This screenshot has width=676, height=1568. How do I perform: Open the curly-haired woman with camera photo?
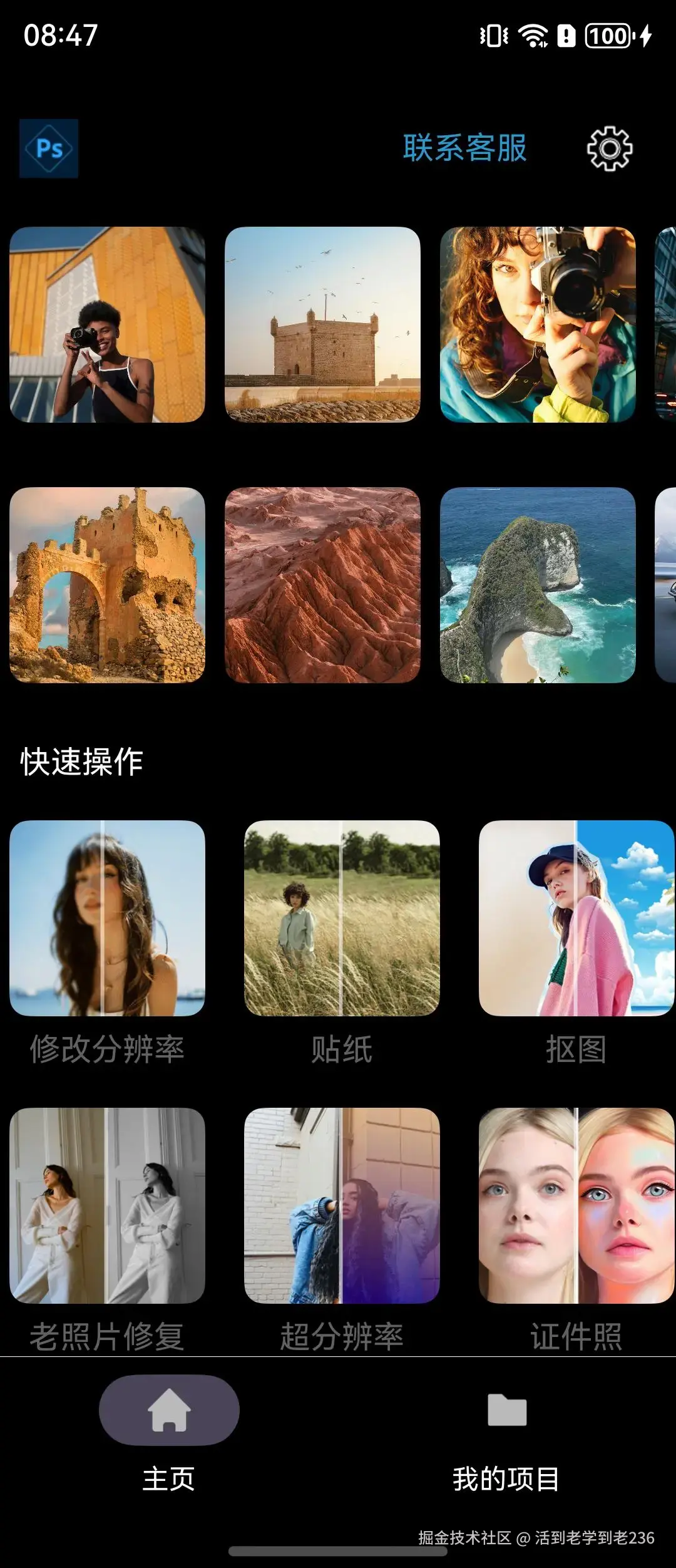[538, 324]
